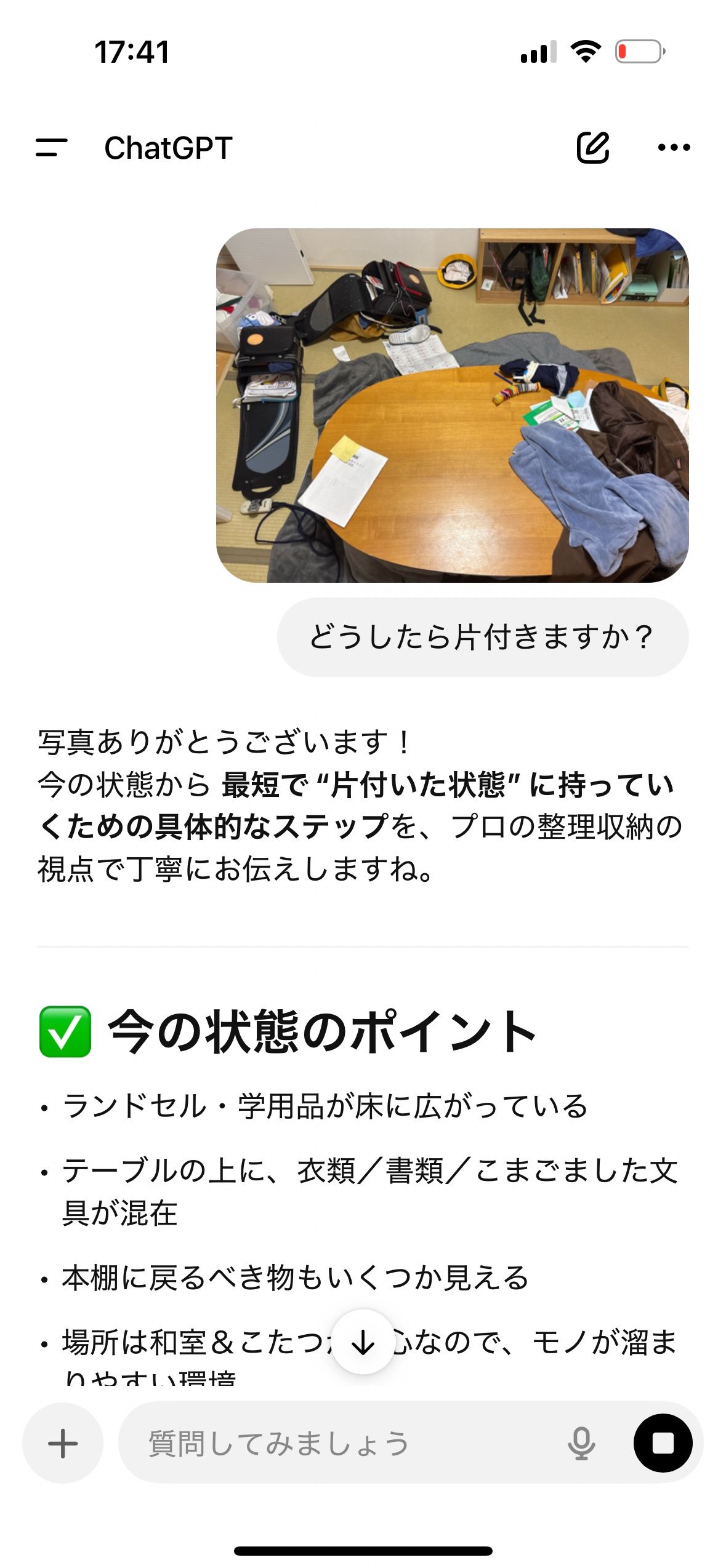
Task: Jump to the latest message arrow
Action: pos(363,1342)
